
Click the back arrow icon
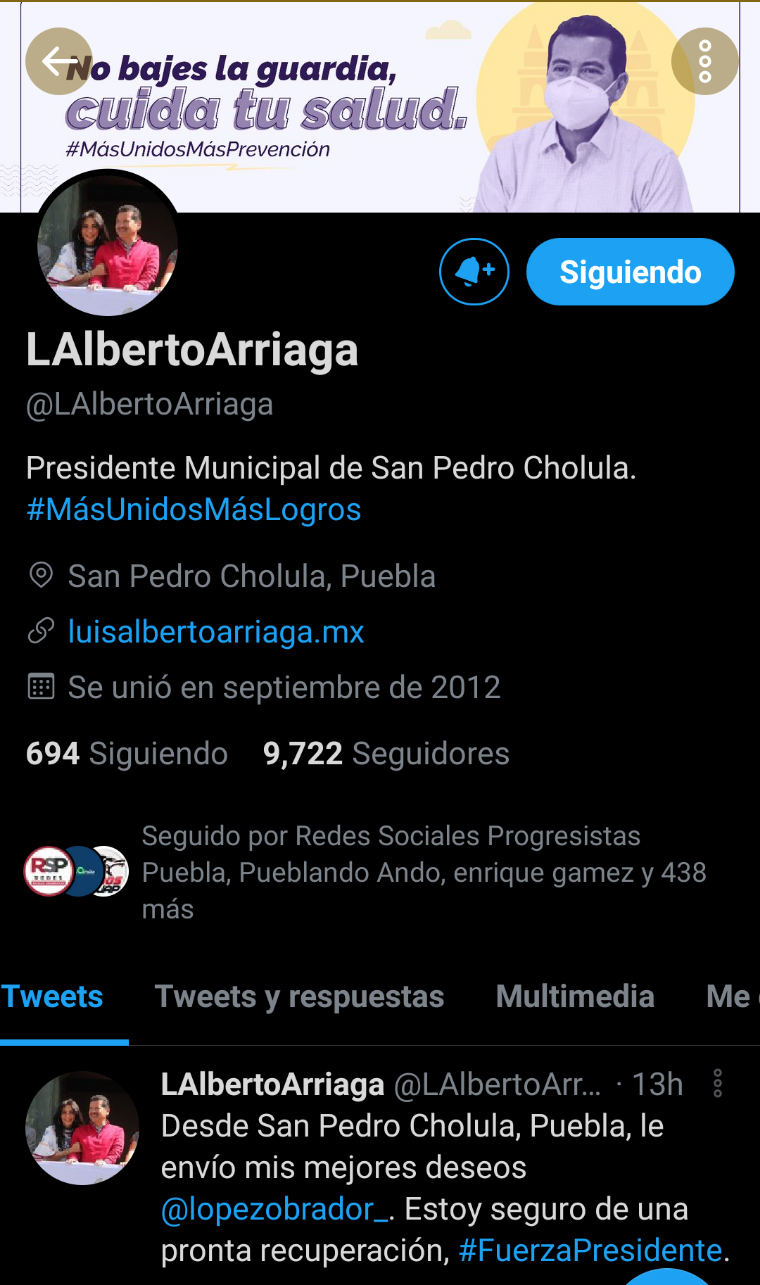tap(58, 61)
